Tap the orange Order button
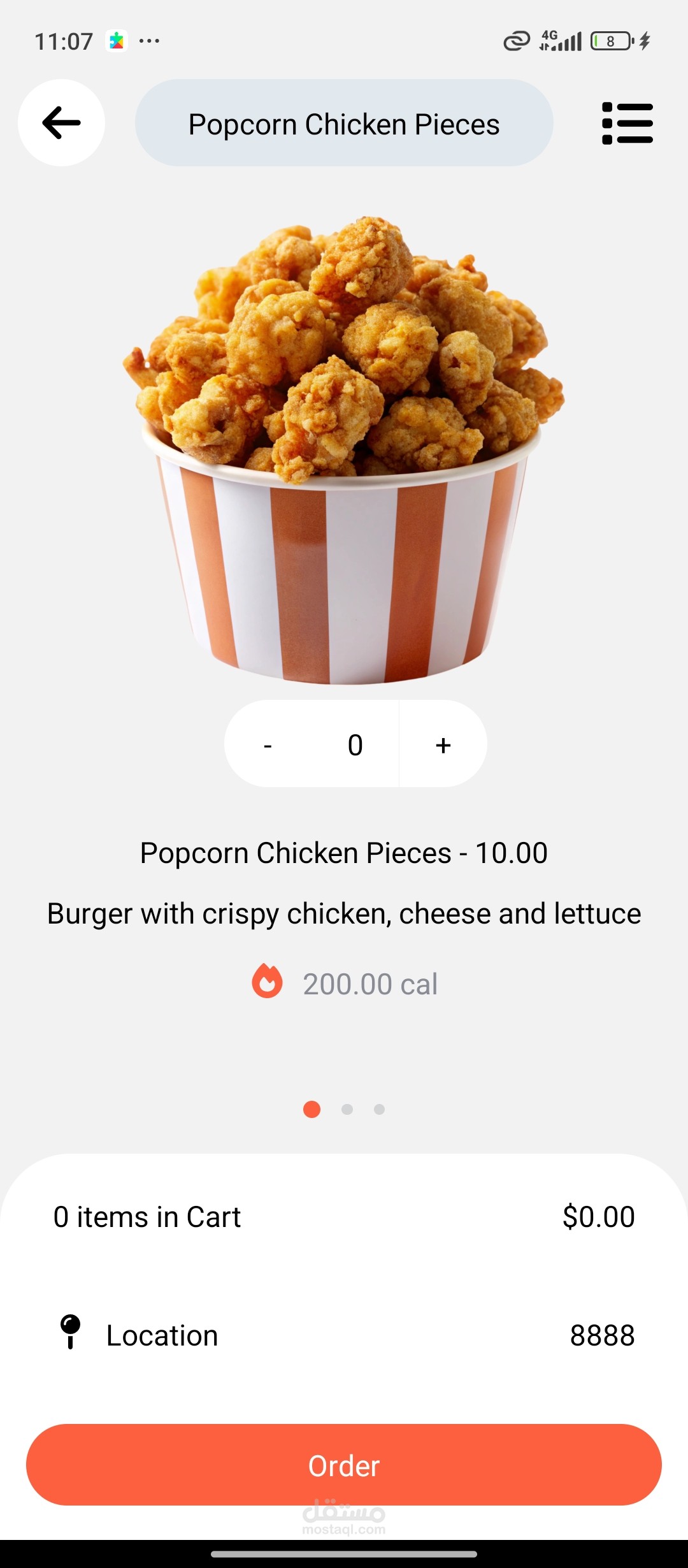 pos(344,1465)
